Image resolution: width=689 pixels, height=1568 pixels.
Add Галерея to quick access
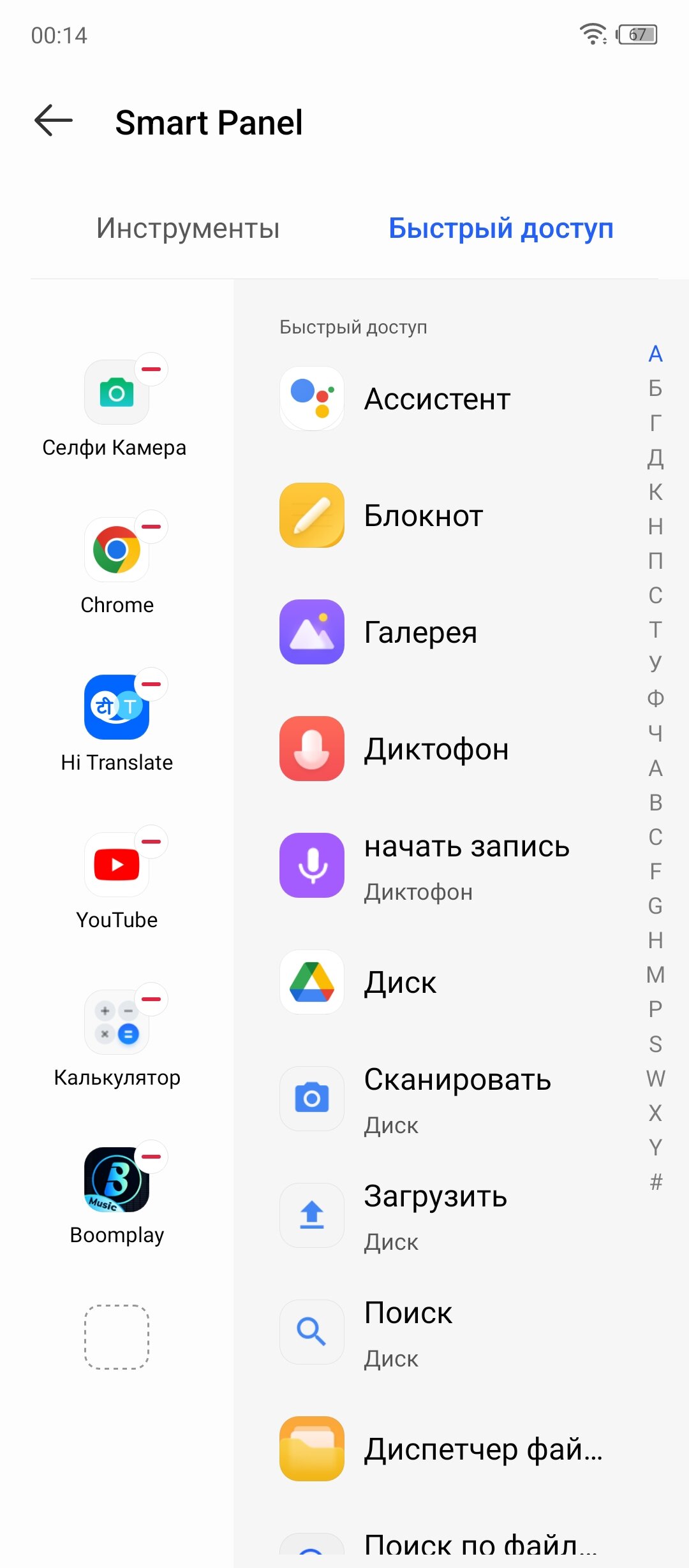(440, 633)
